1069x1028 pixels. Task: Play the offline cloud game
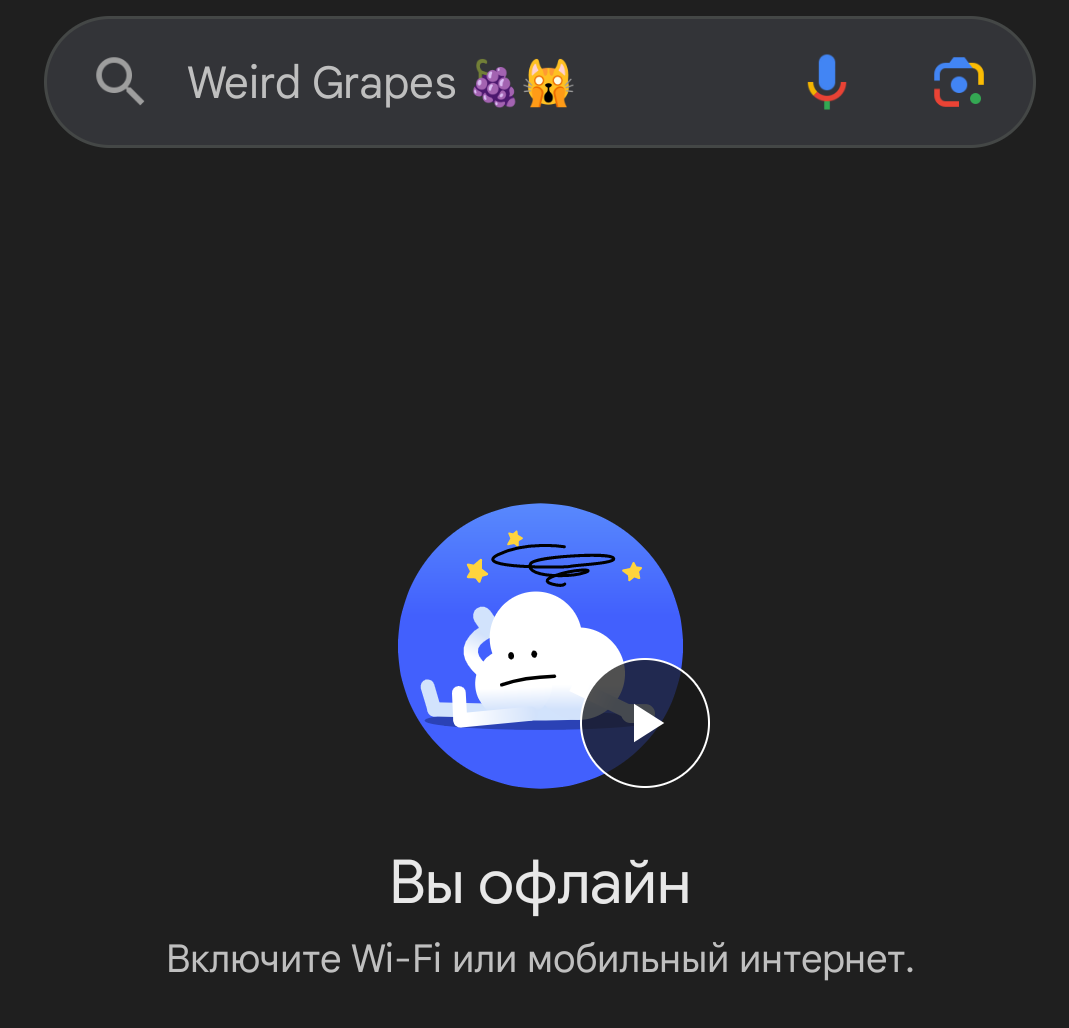click(645, 722)
